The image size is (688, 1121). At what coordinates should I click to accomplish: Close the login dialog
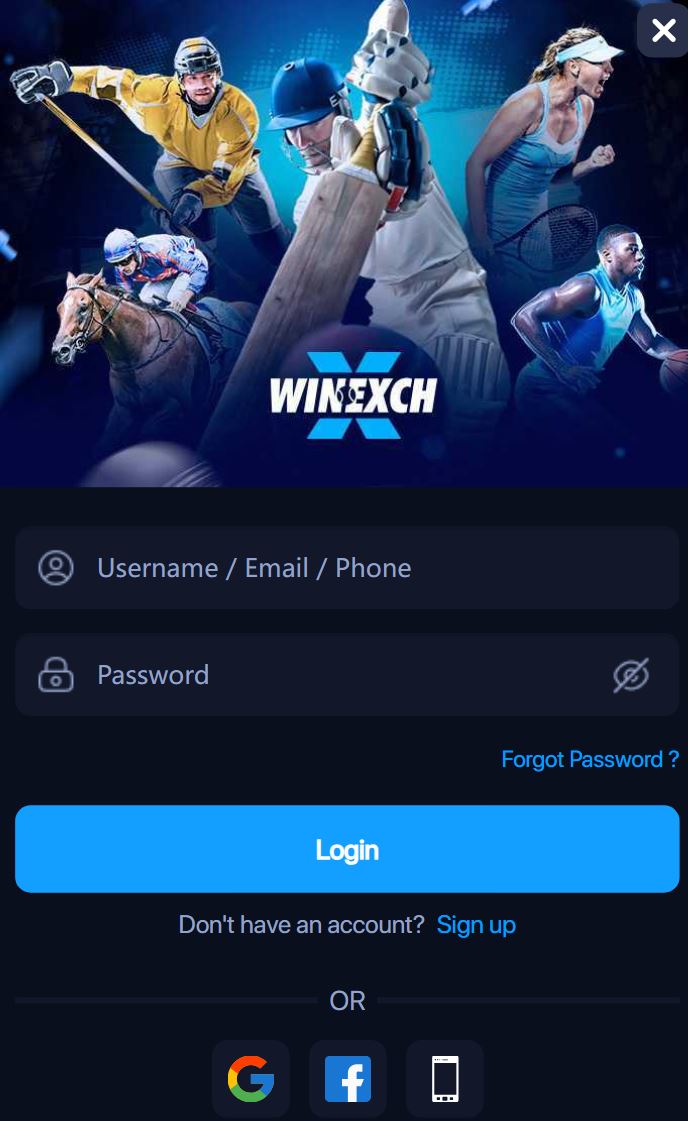pos(663,31)
